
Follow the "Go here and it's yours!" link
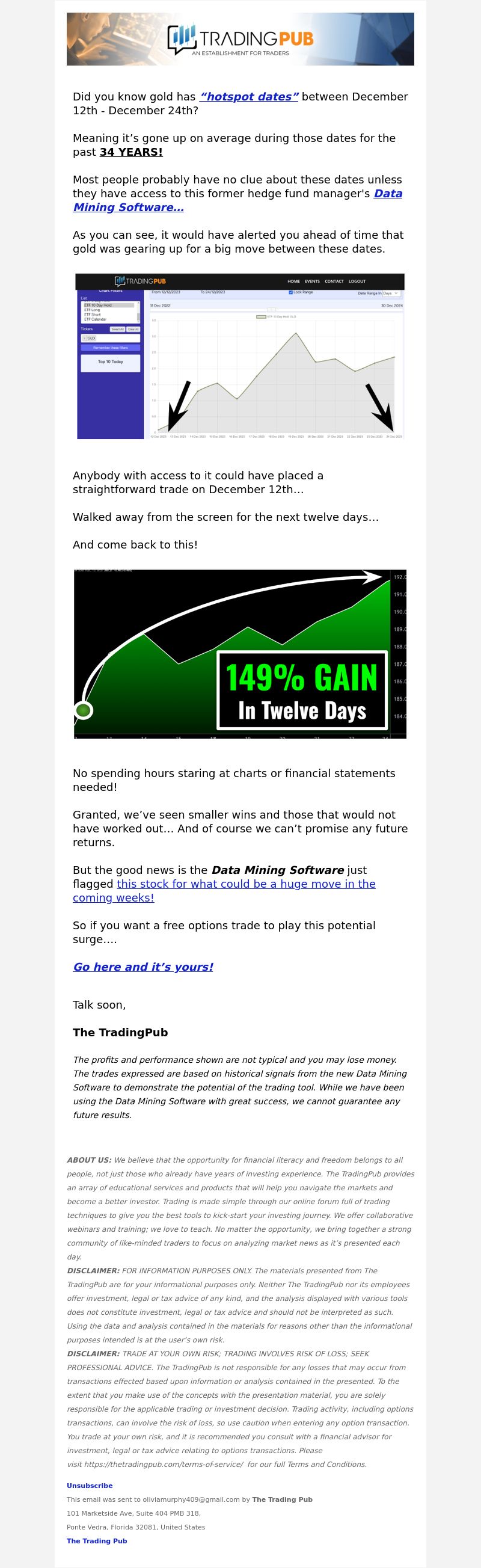coord(143,967)
